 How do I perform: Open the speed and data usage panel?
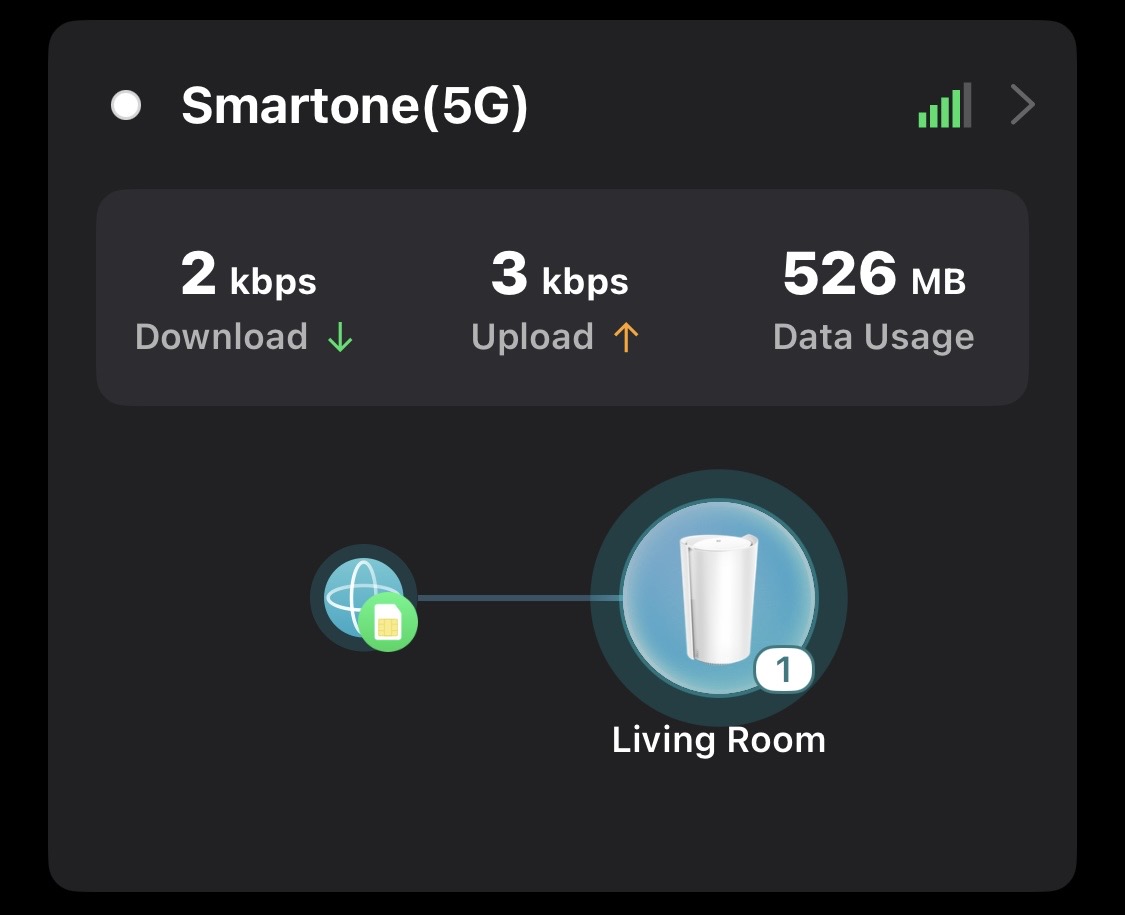coord(562,297)
